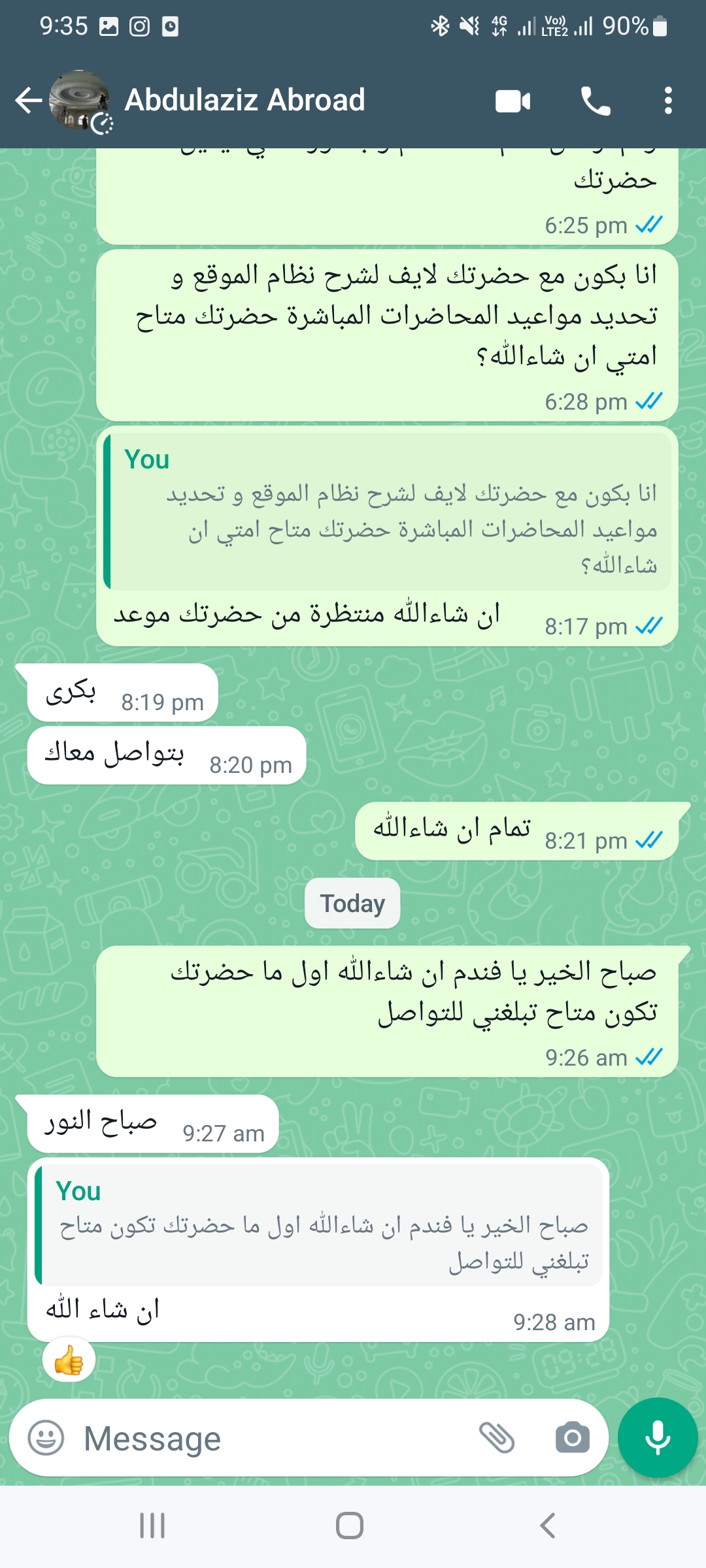Screen dimensions: 706x1568
Task: Tap the system home button
Action: 350,1526
